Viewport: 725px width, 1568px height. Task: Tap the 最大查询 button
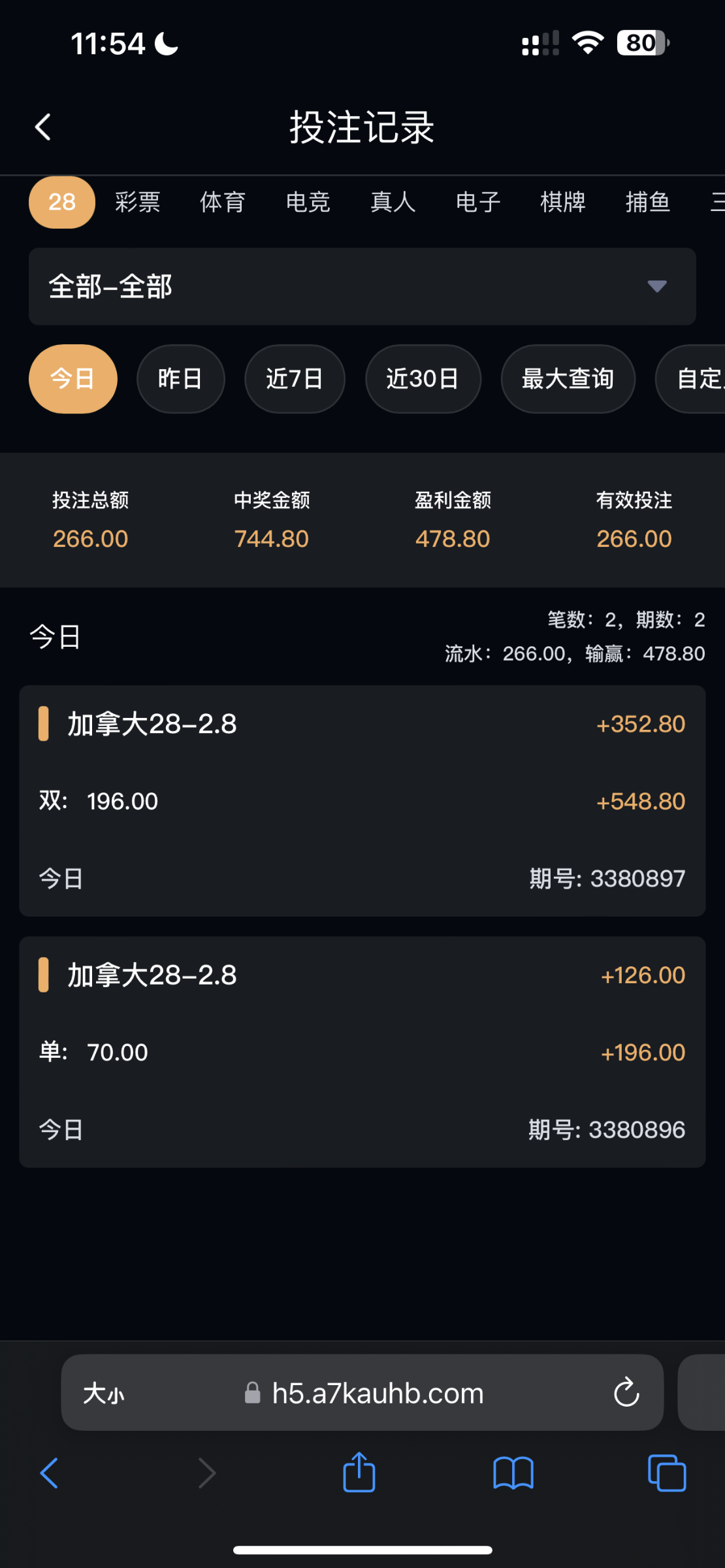(x=567, y=379)
